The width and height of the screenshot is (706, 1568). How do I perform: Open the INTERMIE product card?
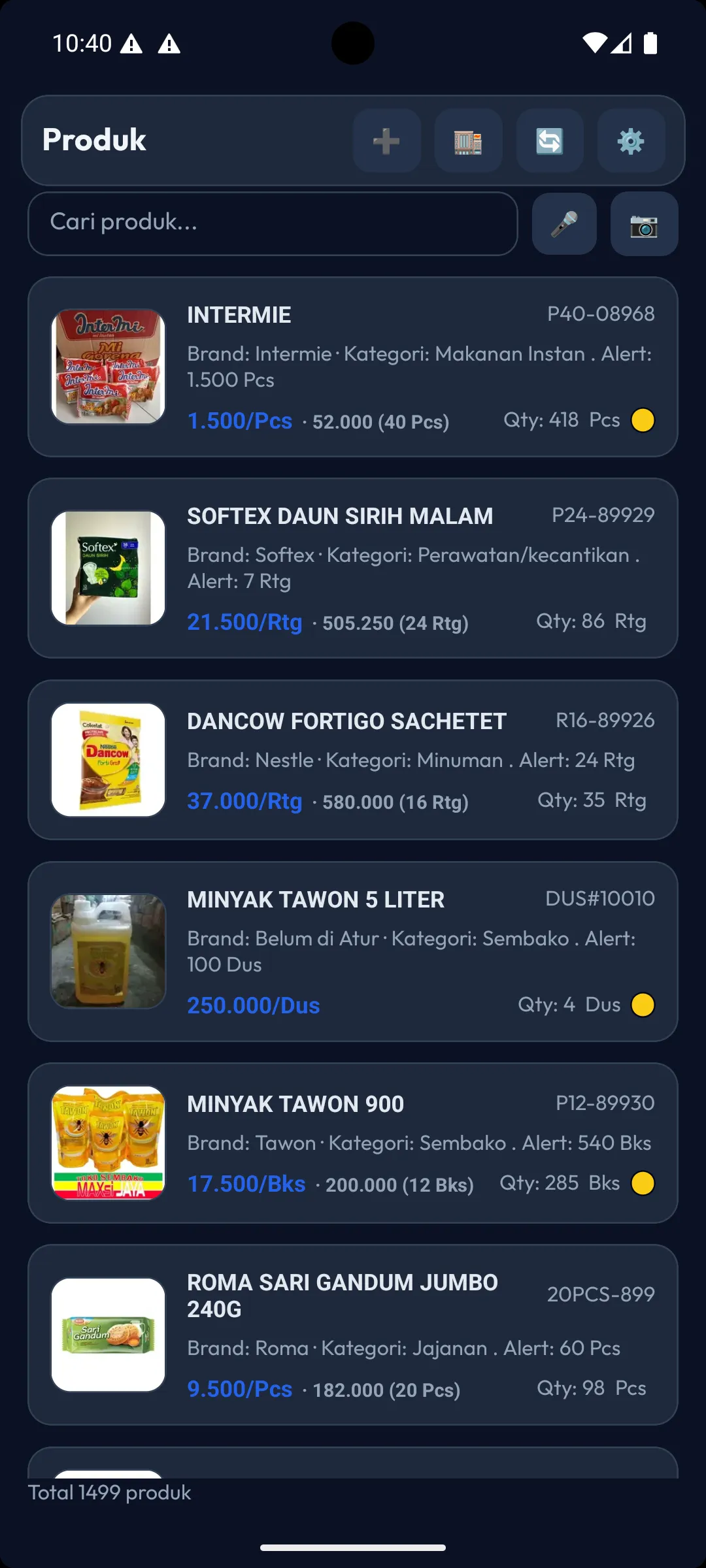pyautogui.click(x=353, y=367)
